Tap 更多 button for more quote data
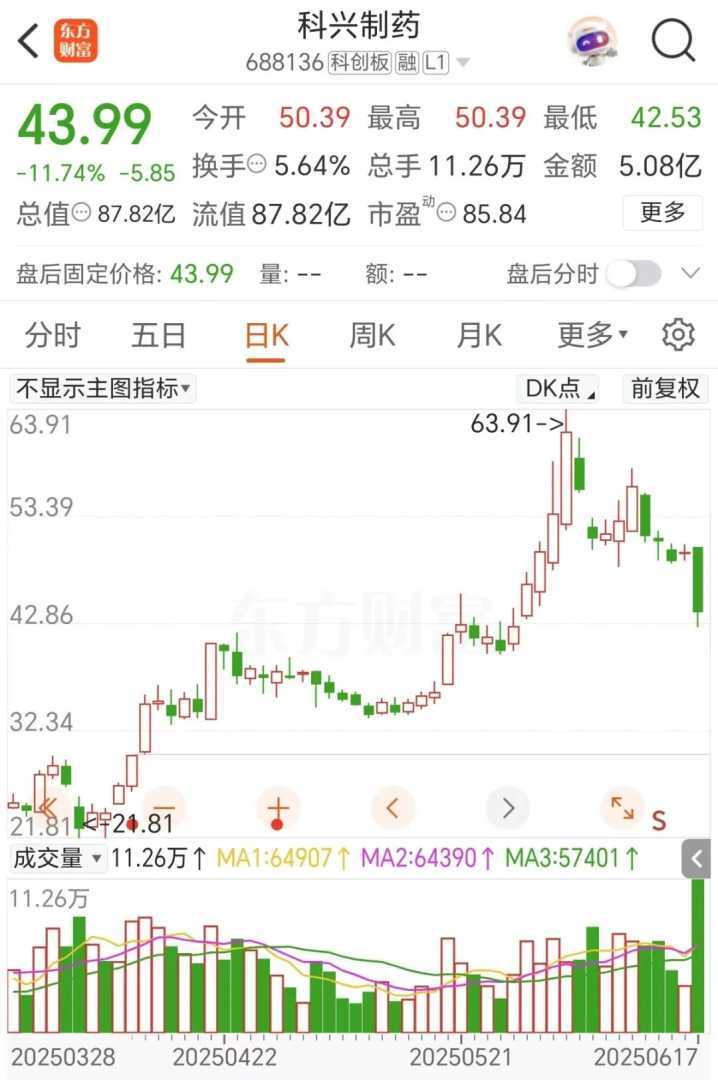 click(661, 212)
